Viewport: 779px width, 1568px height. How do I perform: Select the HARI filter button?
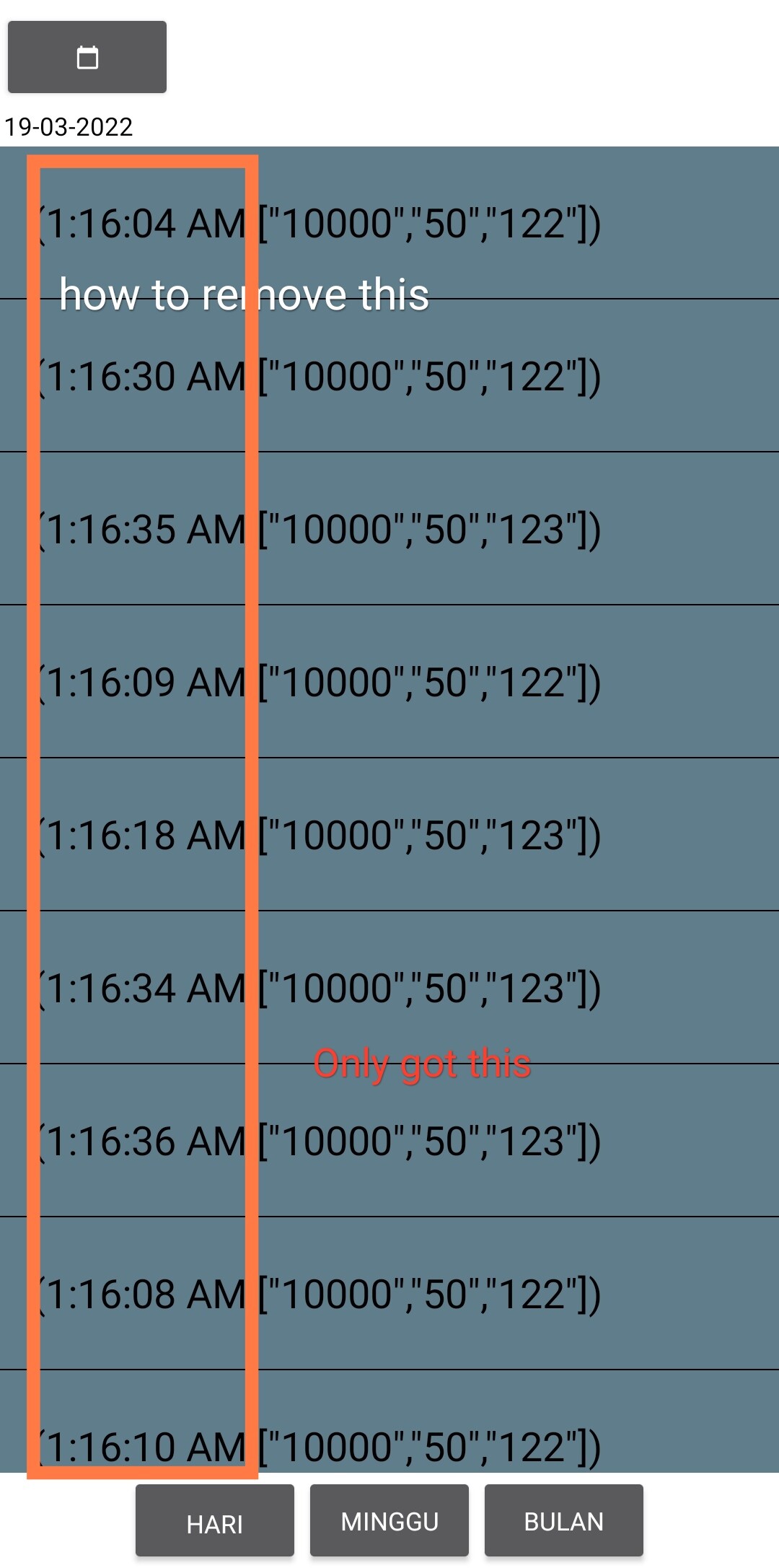coord(215,1523)
